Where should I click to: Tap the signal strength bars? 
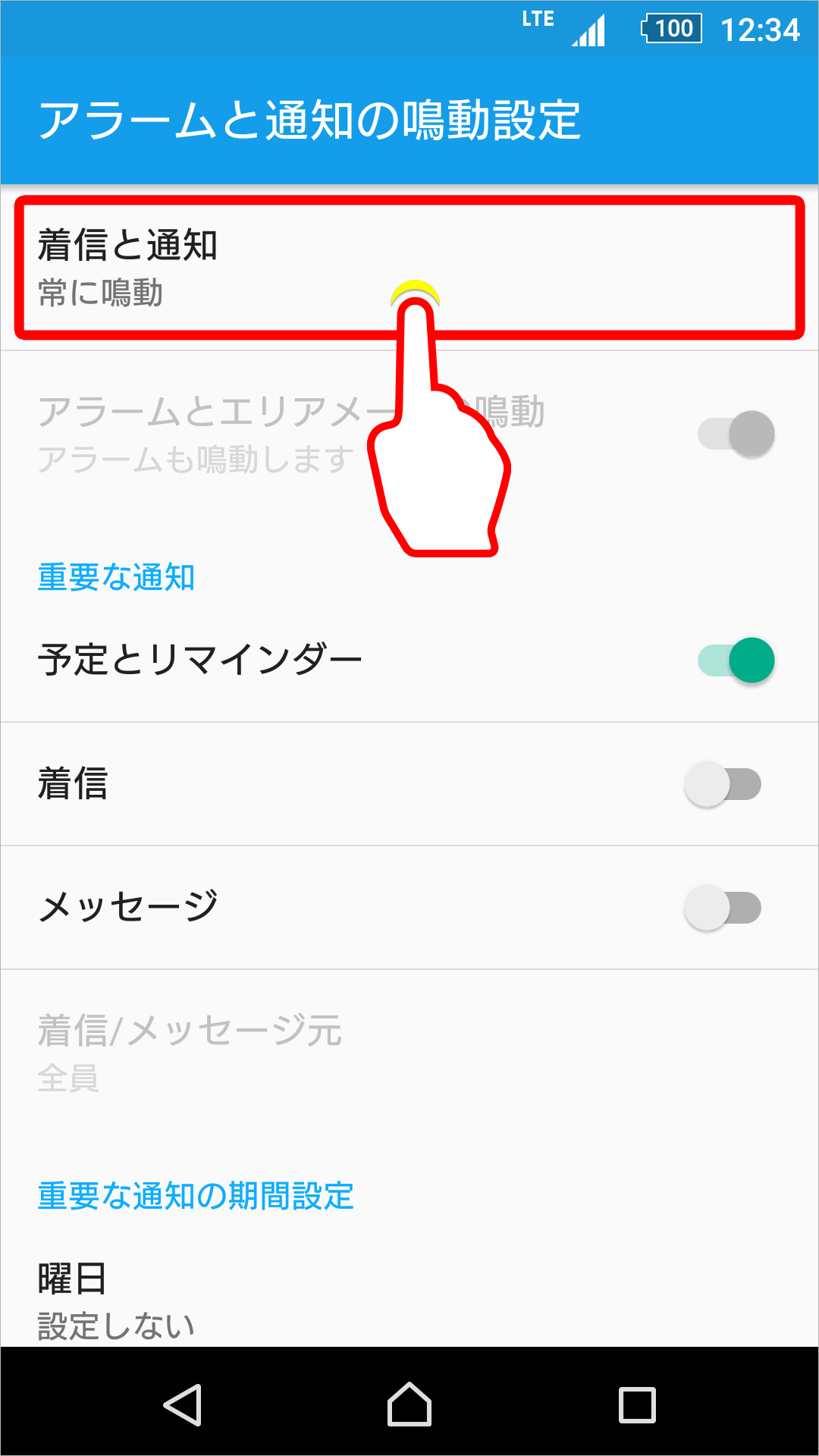pos(591,29)
